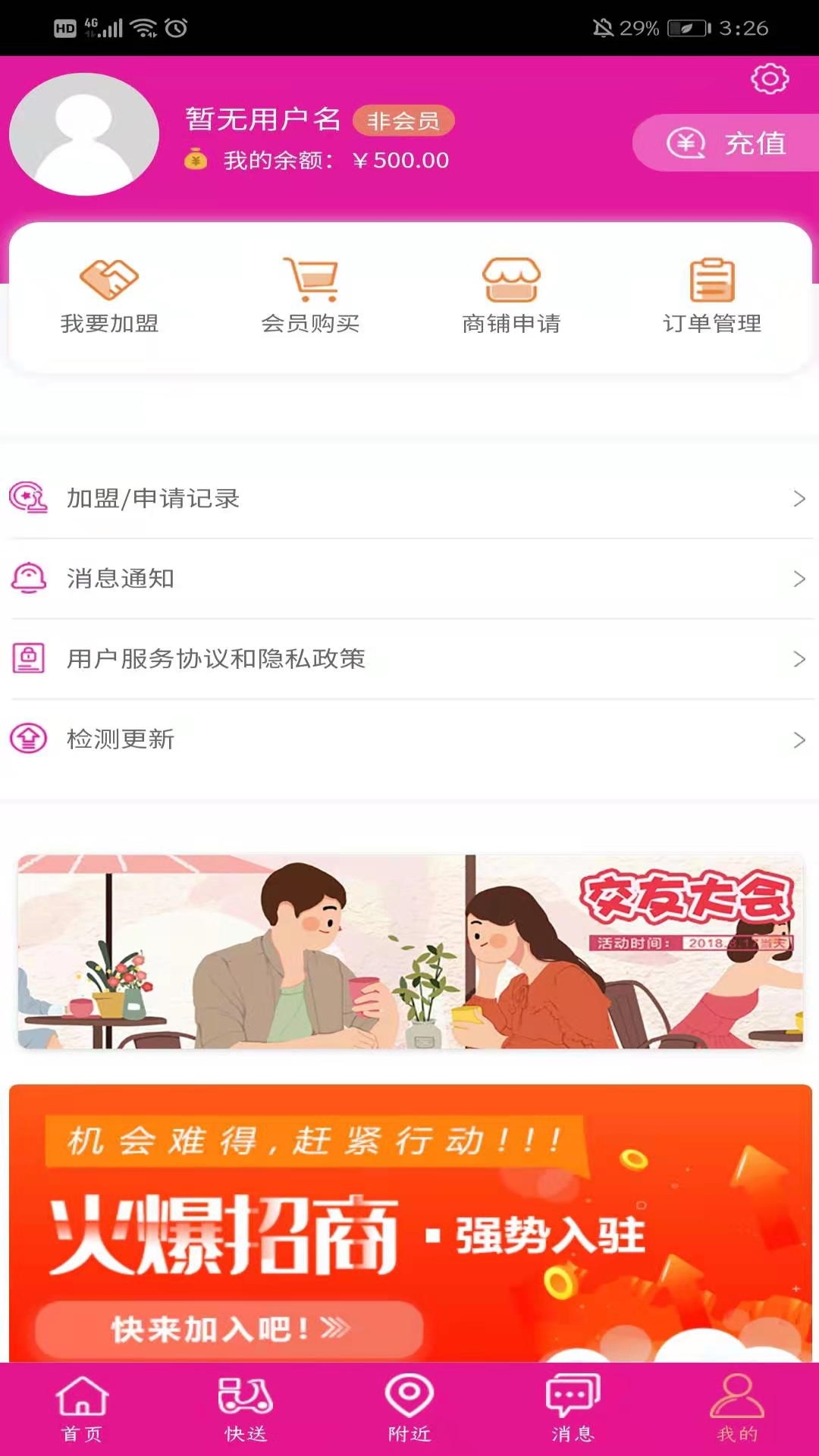This screenshot has height=1456, width=819.
Task: Open the 交友大会 banner
Action: pyautogui.click(x=409, y=952)
